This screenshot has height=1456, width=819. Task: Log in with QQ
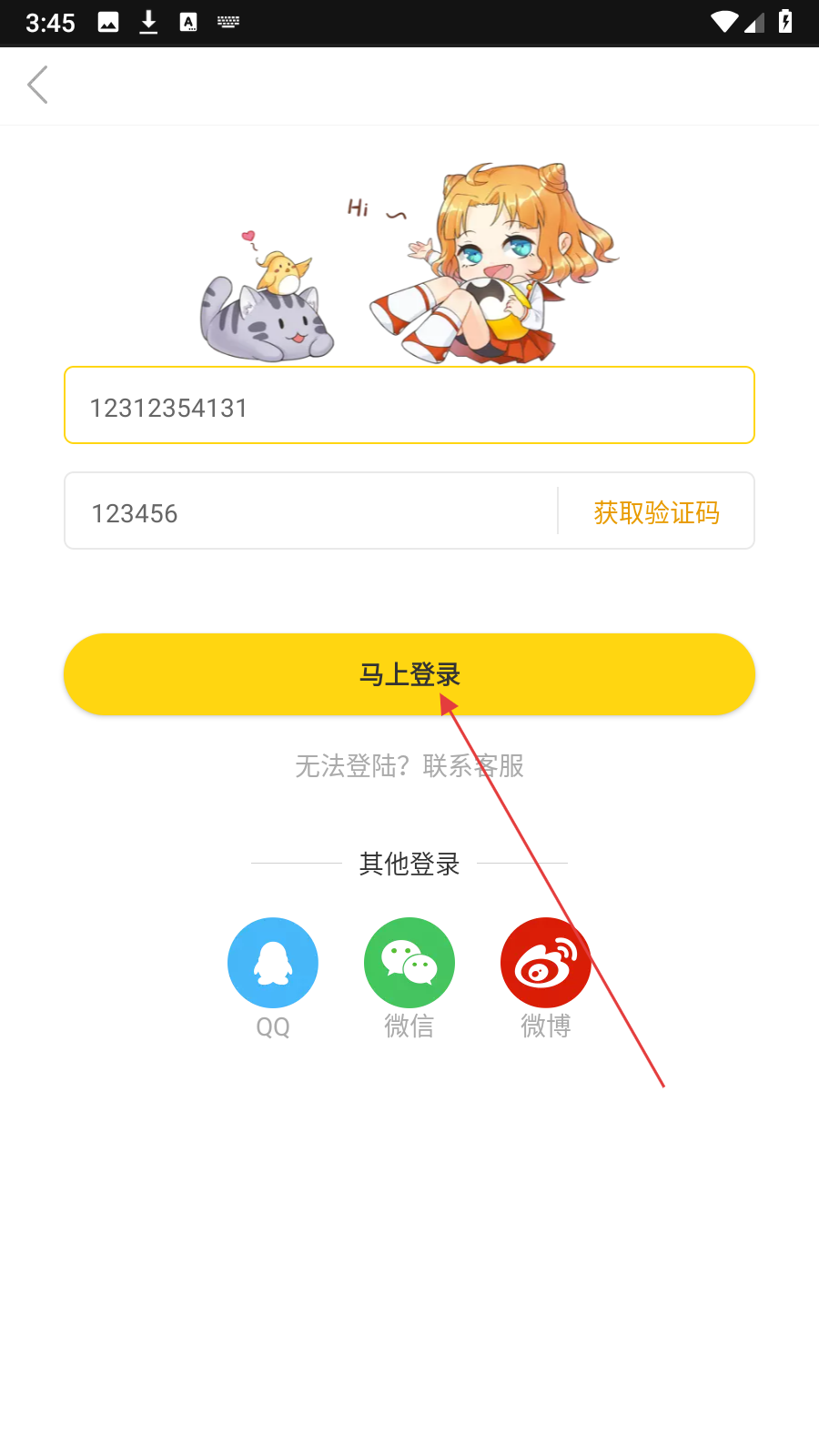click(273, 963)
